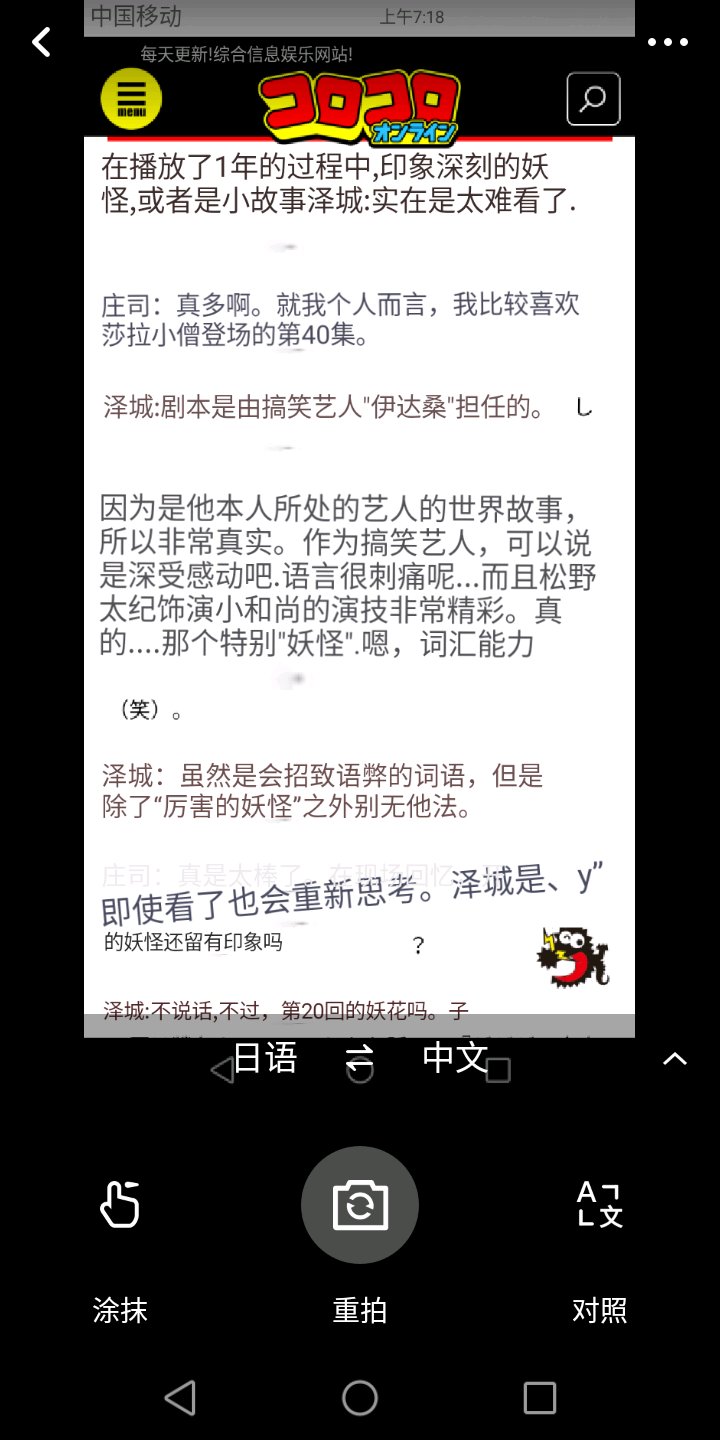
Task: Use the 涂抹 smear tool
Action: pos(120,1205)
